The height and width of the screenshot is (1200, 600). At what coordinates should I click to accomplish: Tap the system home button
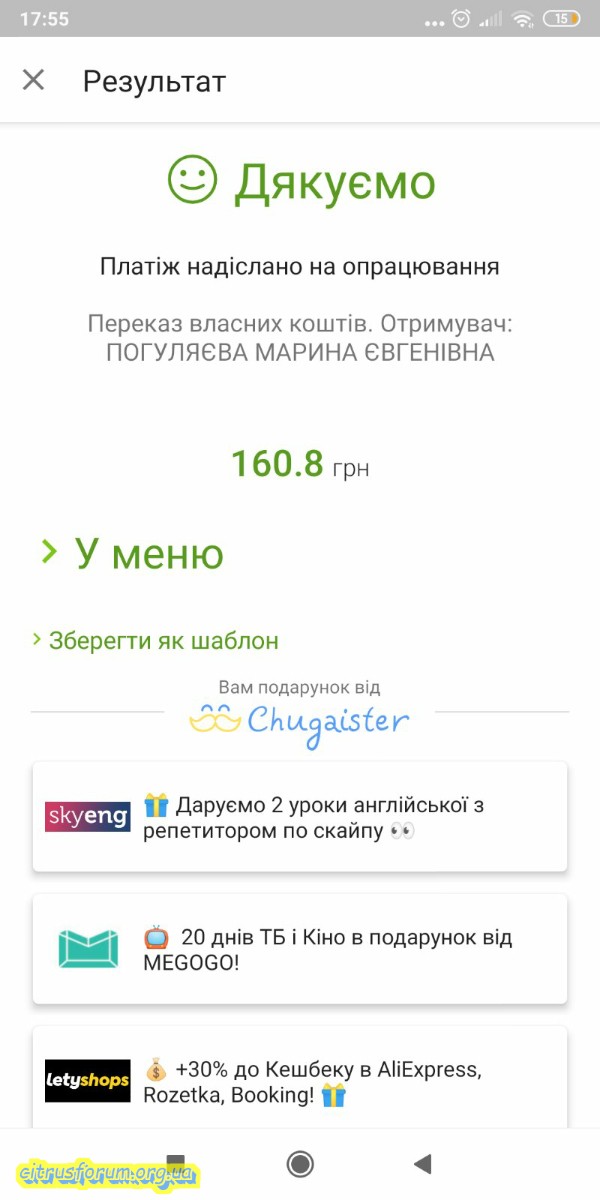299,1163
